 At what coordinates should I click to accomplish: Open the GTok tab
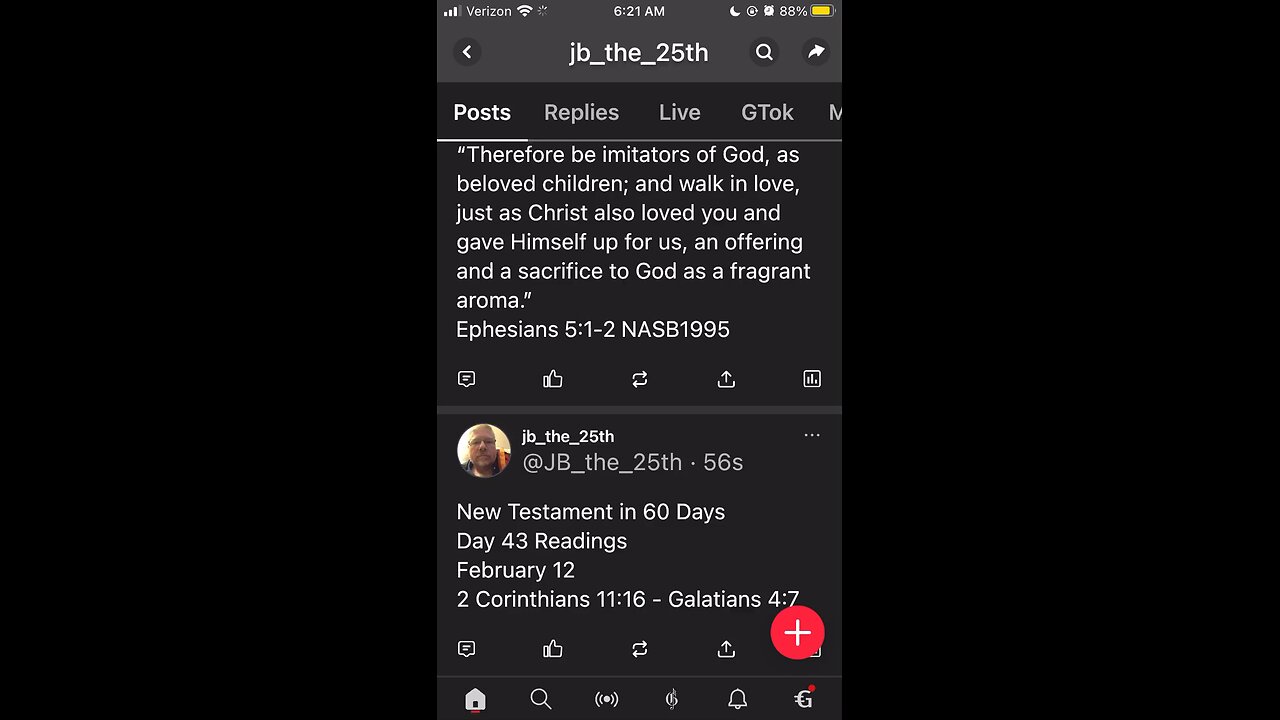[x=767, y=112]
